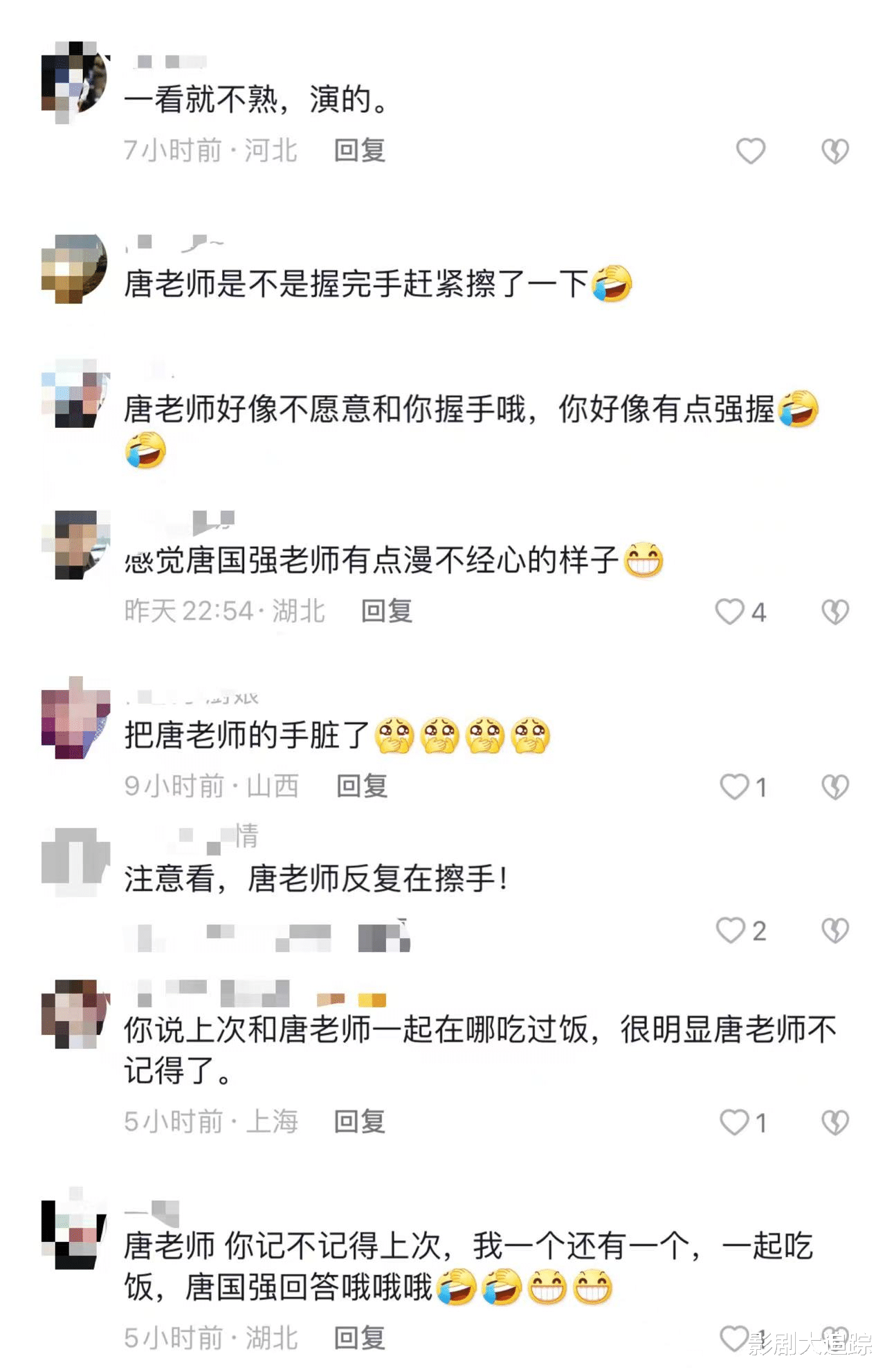Reply to the "把唐老师的手脏了" comment
The image size is (885, 1372).
pyautogui.click(x=363, y=787)
